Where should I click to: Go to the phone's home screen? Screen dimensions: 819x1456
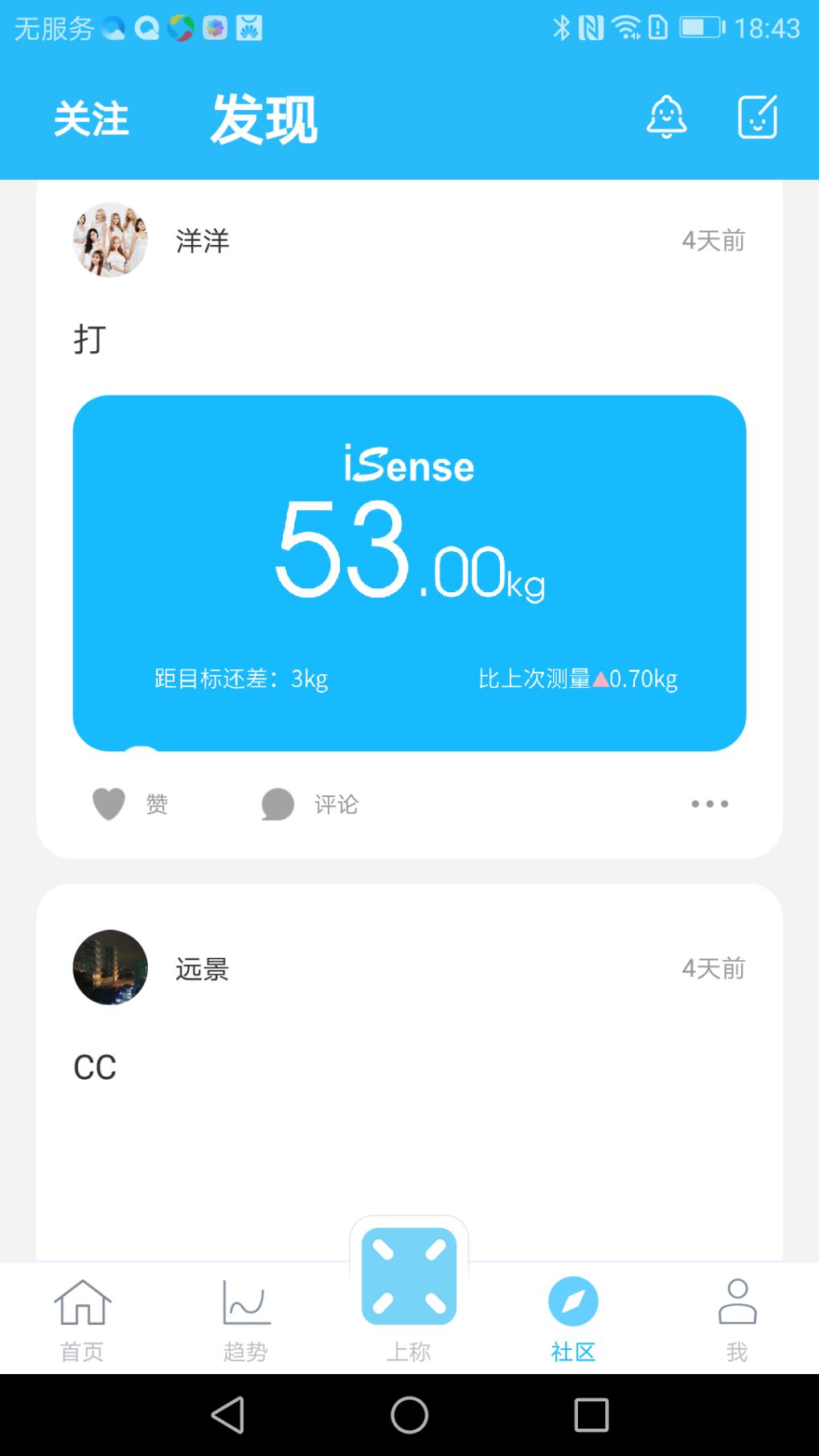click(x=409, y=1414)
